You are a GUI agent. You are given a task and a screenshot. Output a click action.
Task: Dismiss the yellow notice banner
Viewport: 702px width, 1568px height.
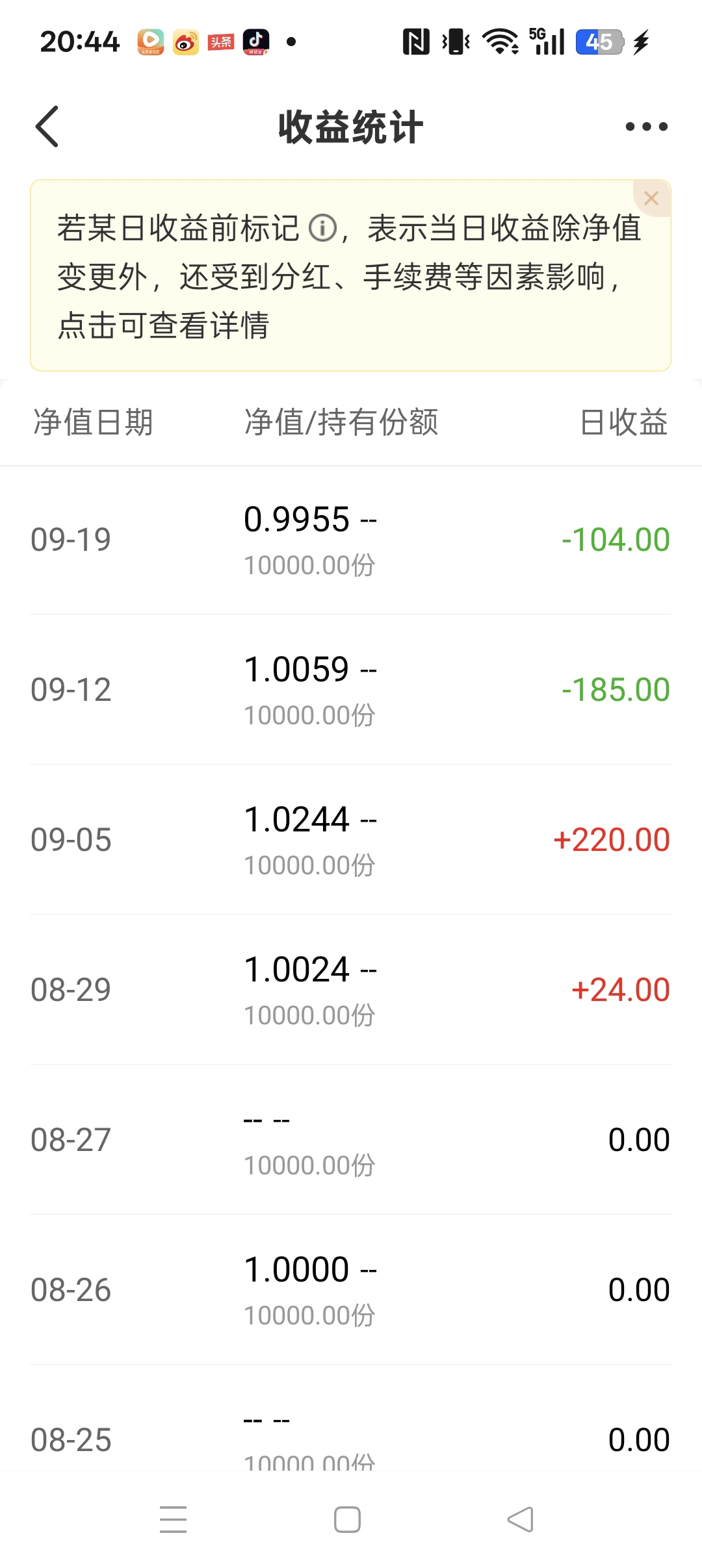[x=651, y=199]
